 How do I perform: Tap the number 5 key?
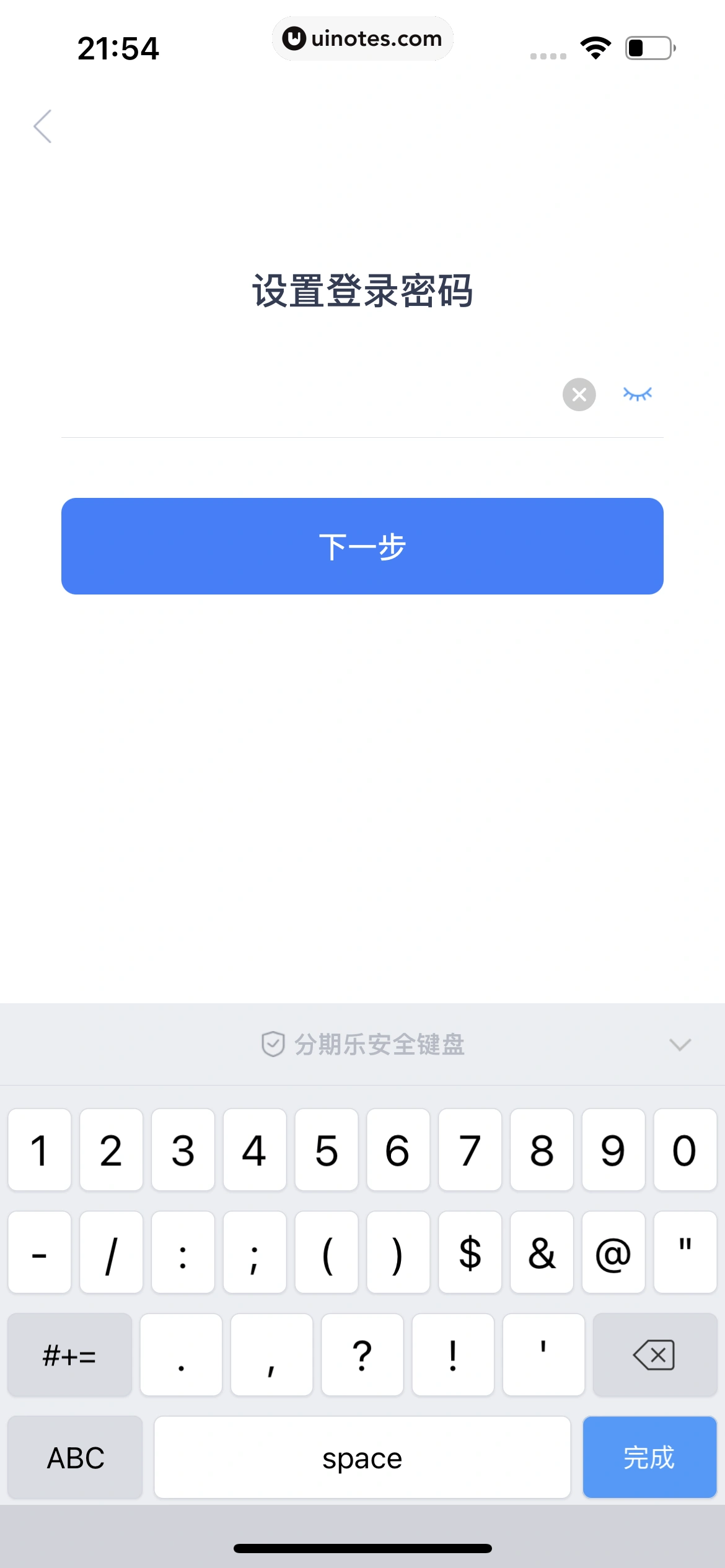(326, 1151)
